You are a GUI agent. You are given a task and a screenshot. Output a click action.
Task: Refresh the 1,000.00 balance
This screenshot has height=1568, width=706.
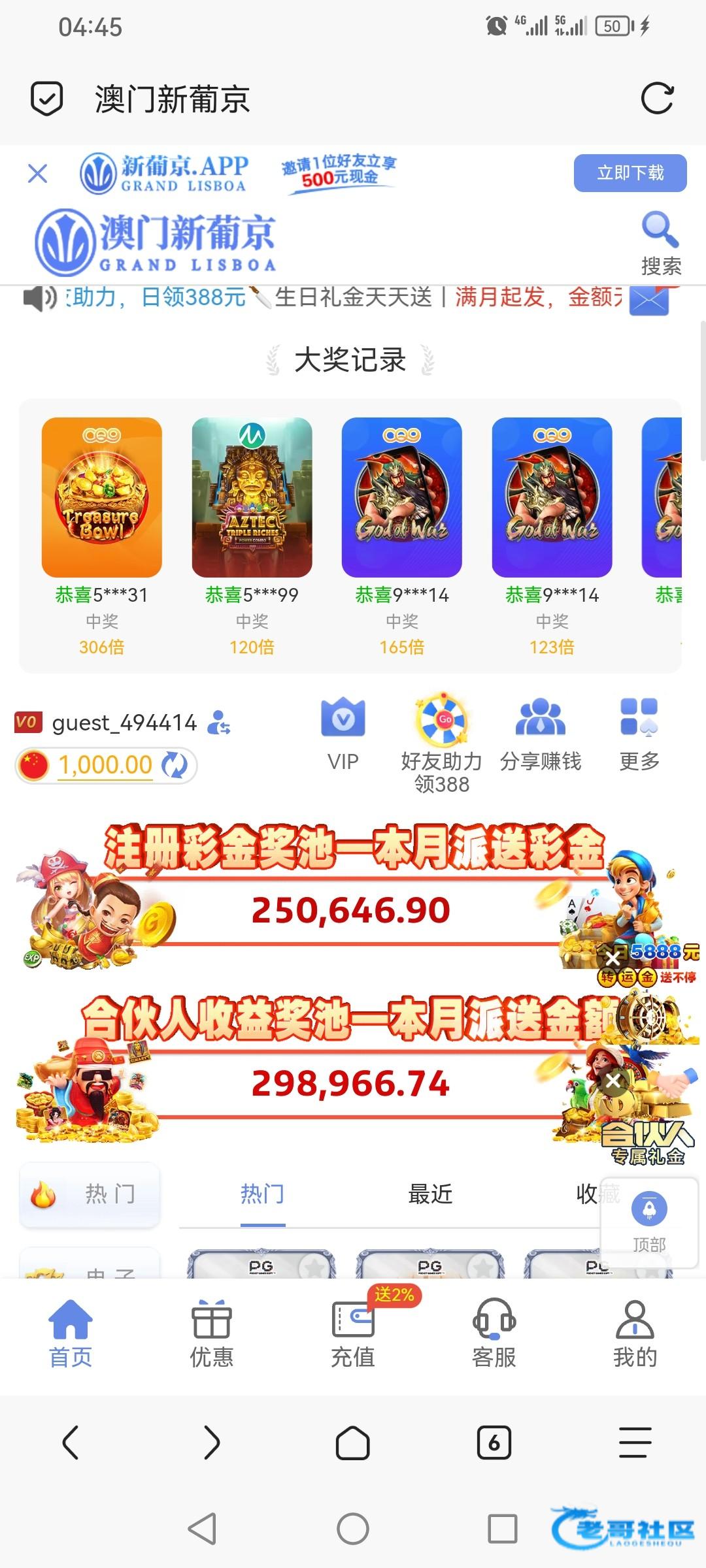click(175, 765)
